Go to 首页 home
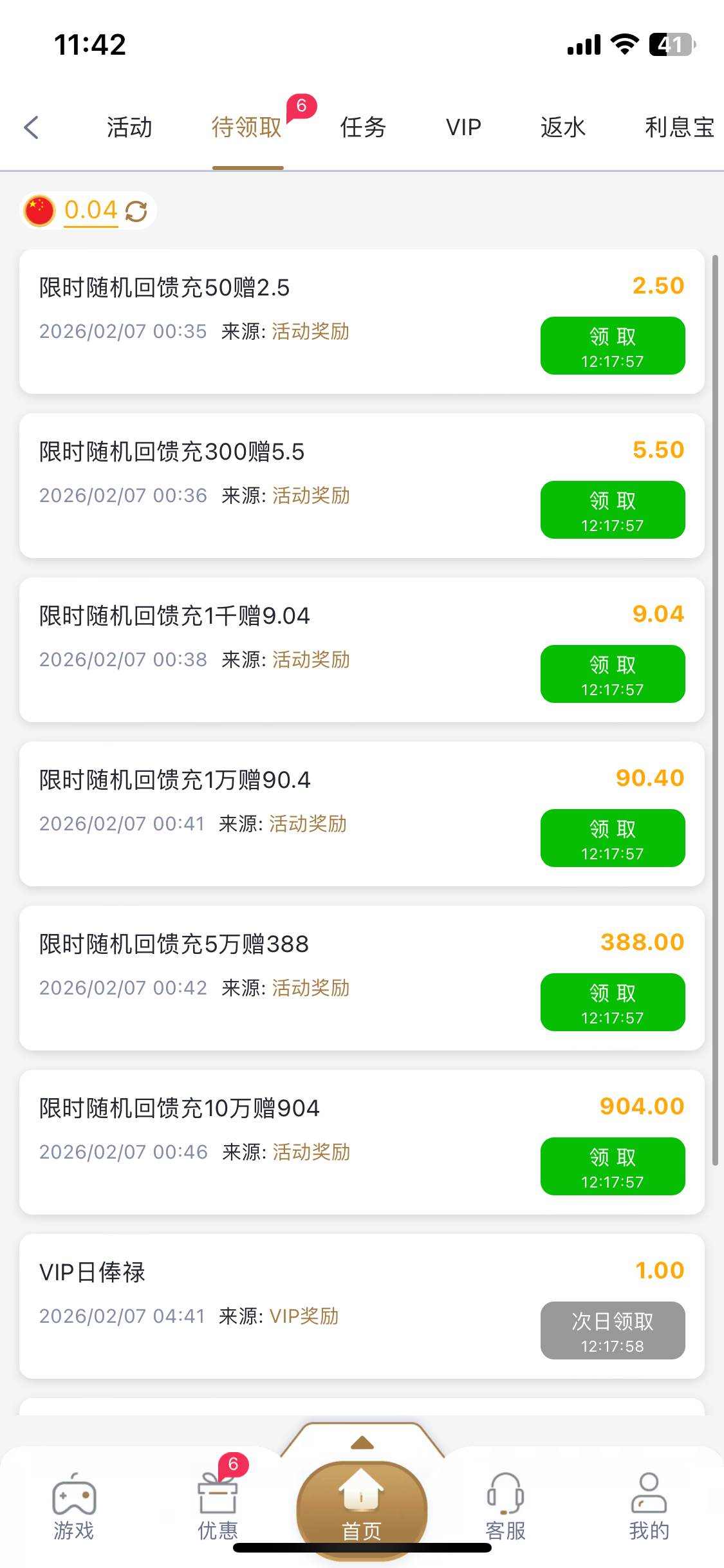724x1568 pixels. click(362, 1506)
